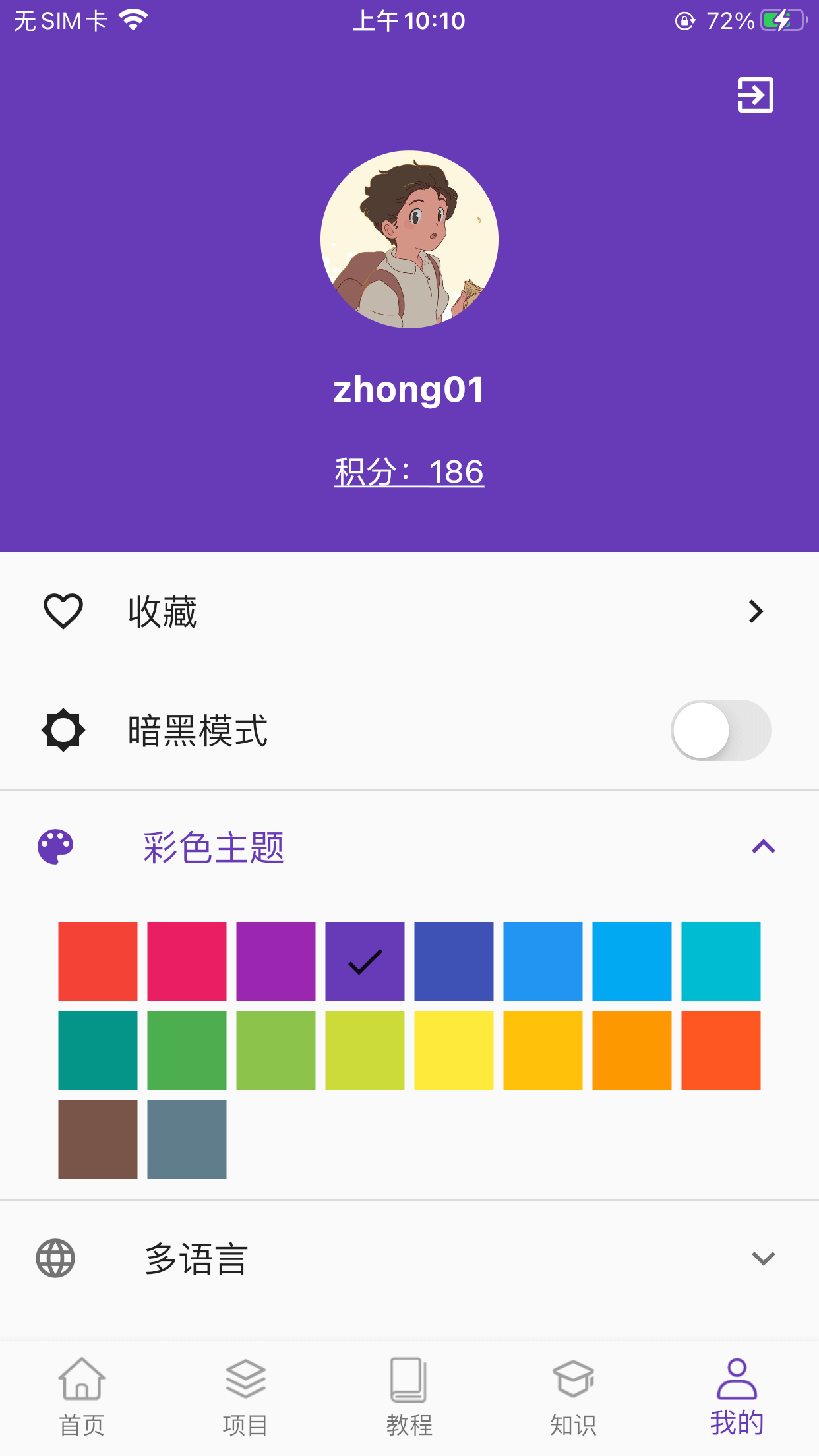Tap the zhong01 profile avatar

(x=409, y=239)
